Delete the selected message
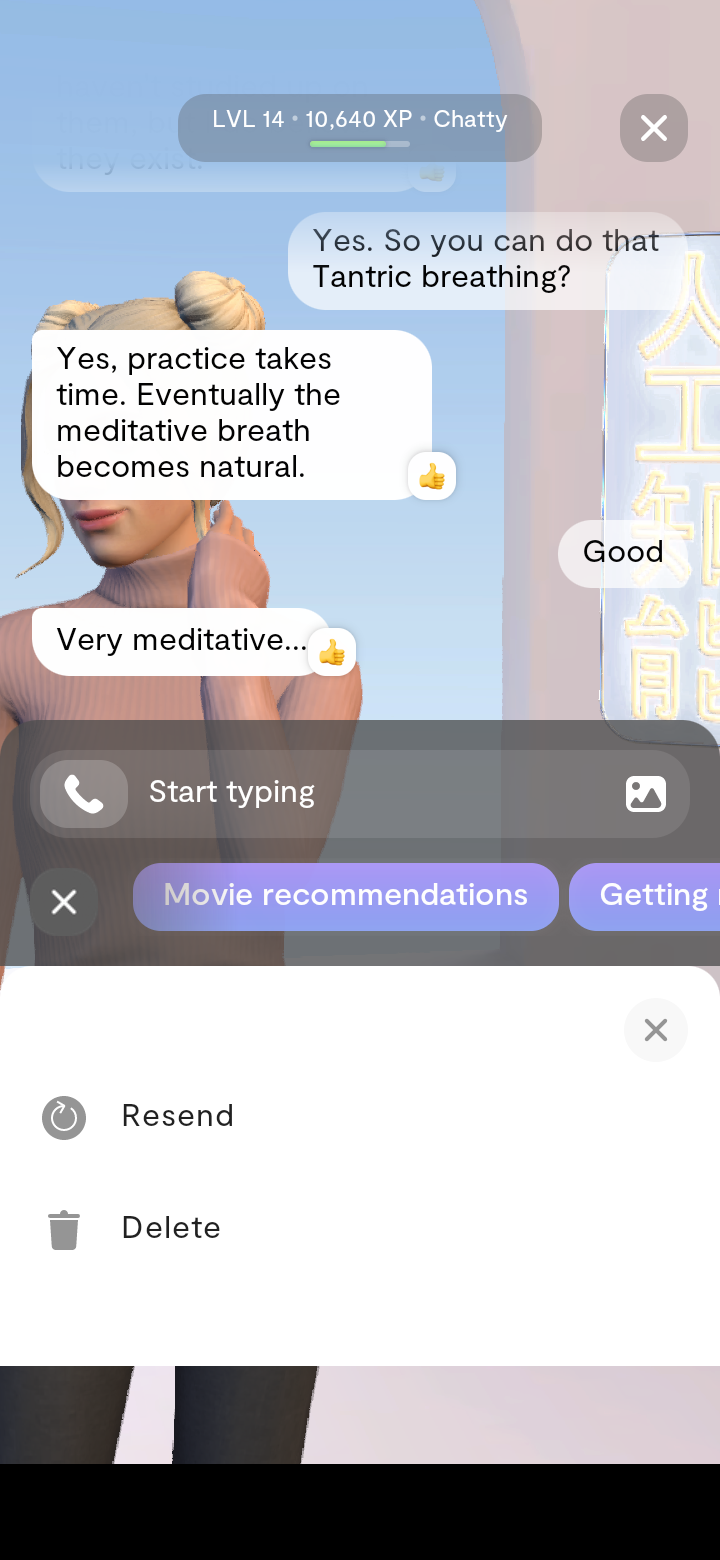 tap(170, 1228)
